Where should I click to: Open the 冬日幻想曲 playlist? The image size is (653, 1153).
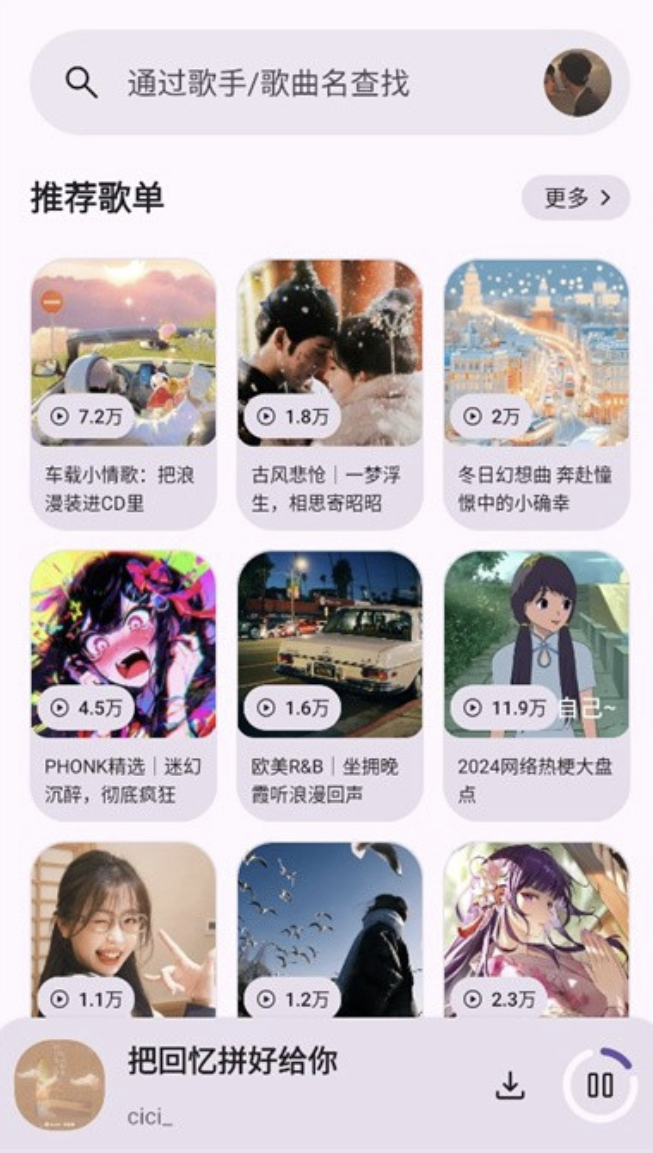tap(537, 390)
